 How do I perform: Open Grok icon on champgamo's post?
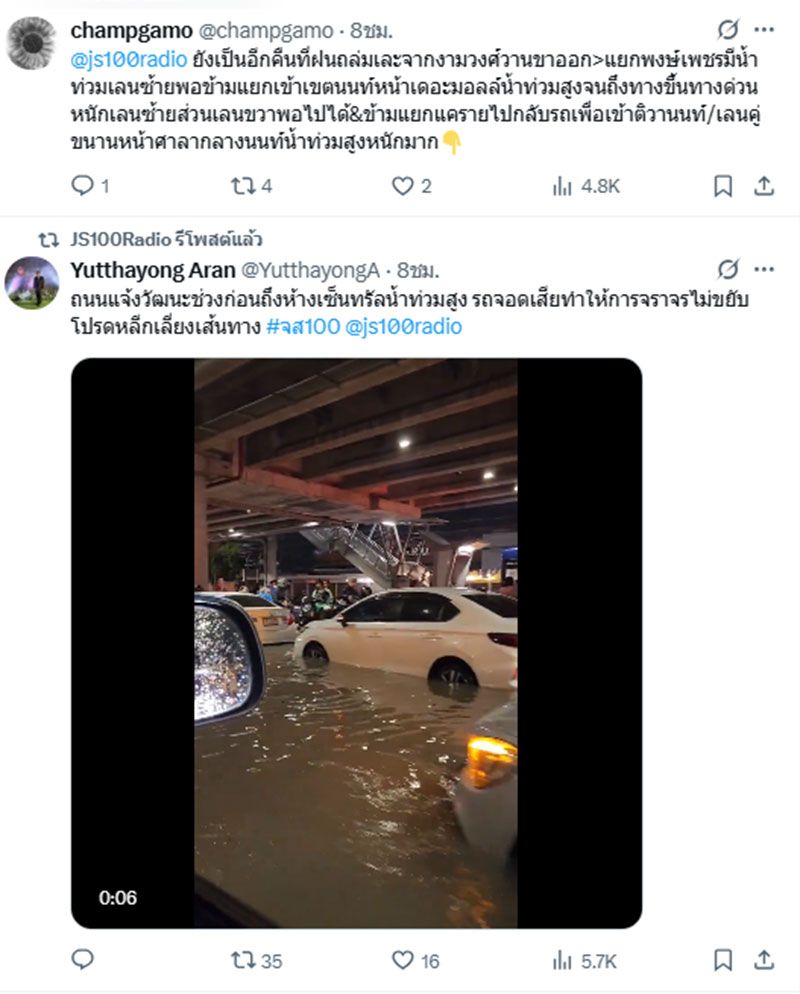point(729,29)
